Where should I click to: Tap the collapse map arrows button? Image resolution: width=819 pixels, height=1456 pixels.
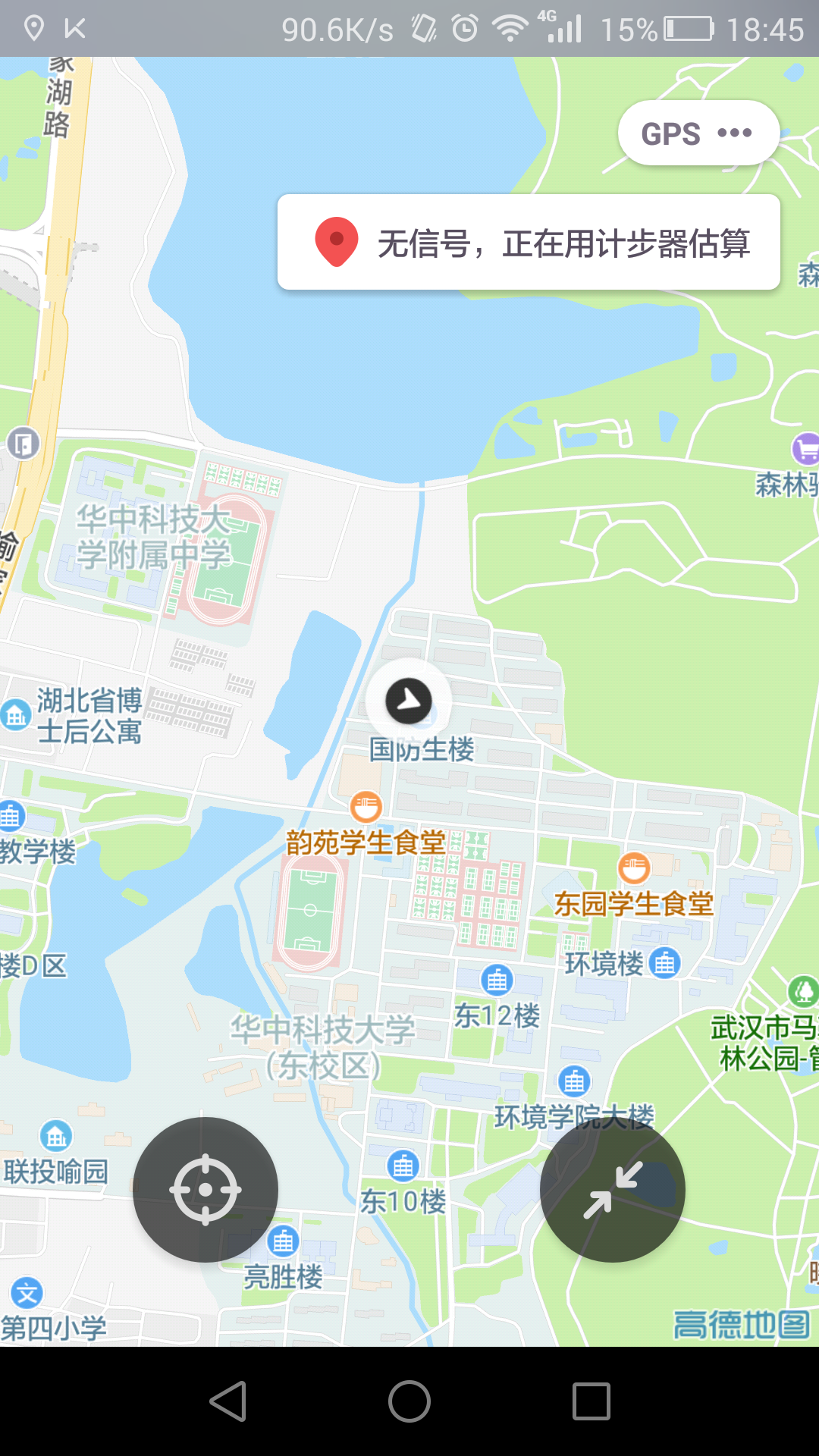[x=613, y=1189]
